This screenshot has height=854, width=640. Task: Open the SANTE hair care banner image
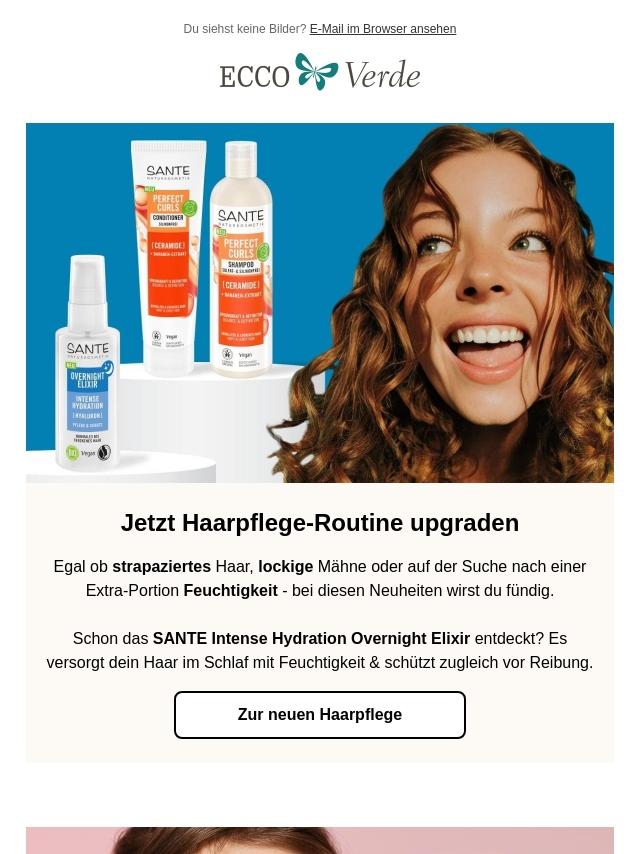(x=320, y=302)
